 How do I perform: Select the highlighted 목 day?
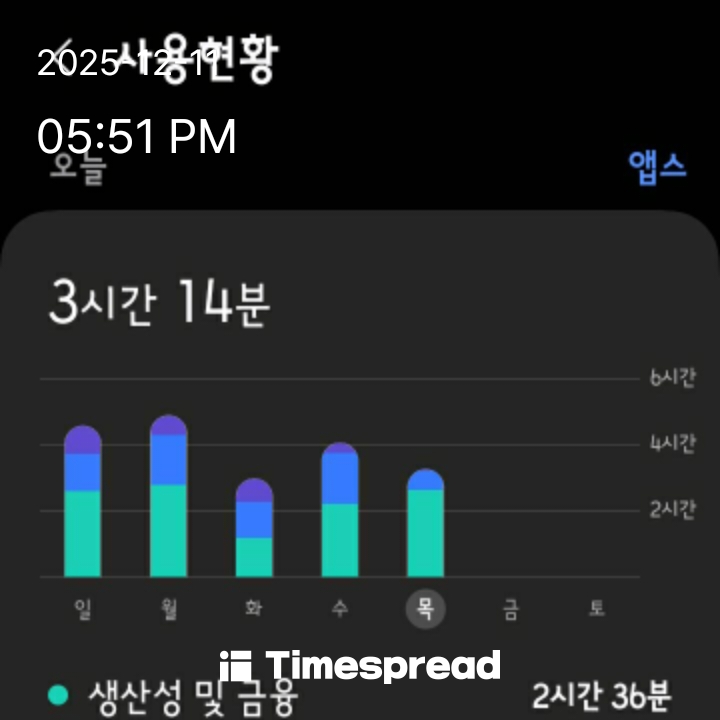425,608
